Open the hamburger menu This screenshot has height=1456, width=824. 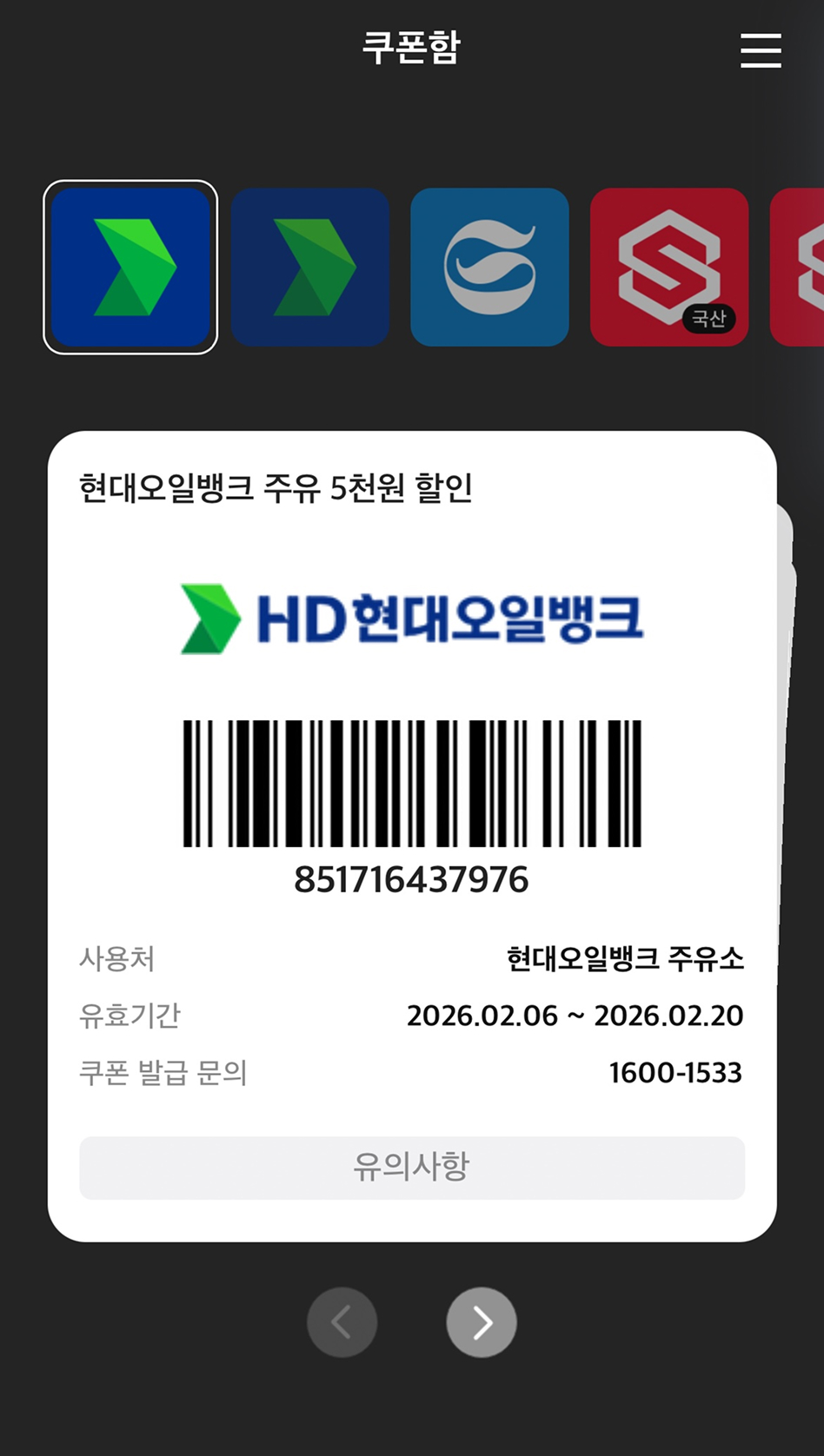coord(761,50)
